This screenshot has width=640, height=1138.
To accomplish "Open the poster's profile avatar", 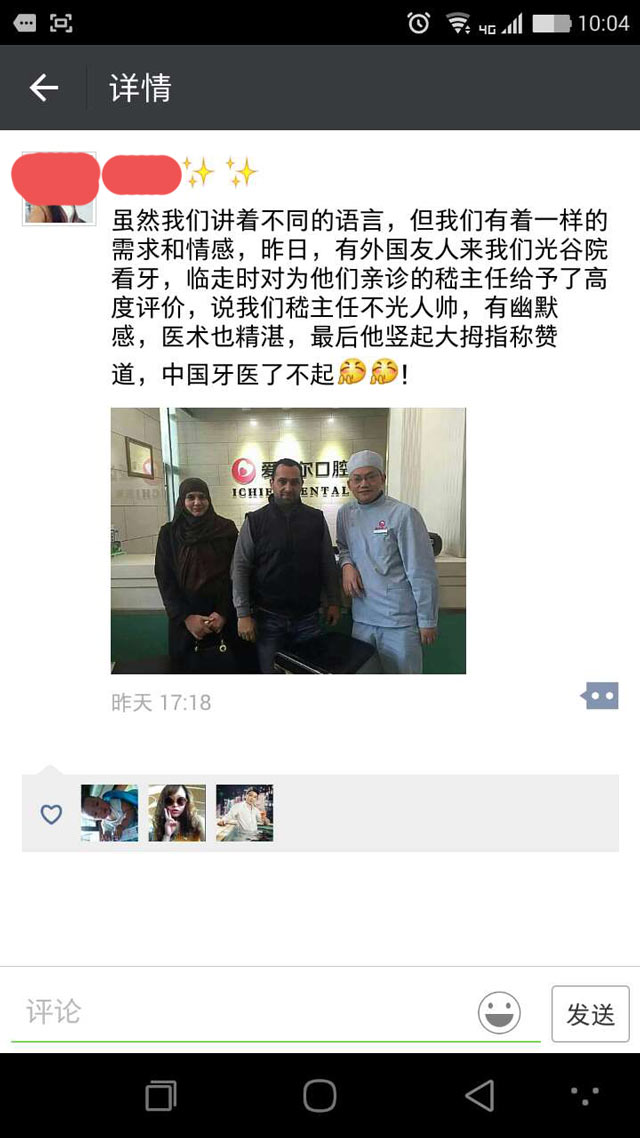I will pyautogui.click(x=59, y=189).
